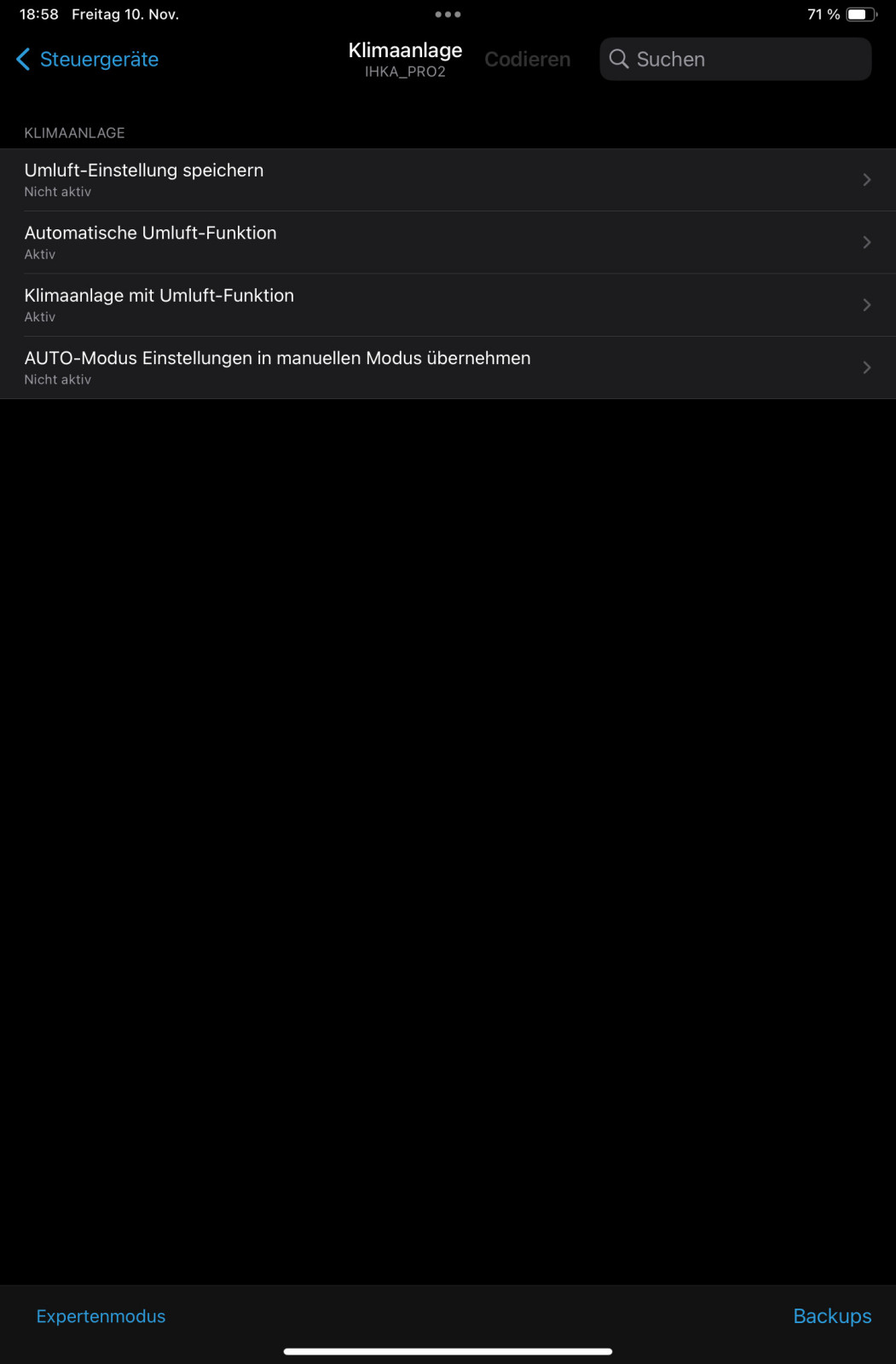Open Klimaanlage mit Umluft-Funktion setting
896x1364 pixels.
pos(447,305)
